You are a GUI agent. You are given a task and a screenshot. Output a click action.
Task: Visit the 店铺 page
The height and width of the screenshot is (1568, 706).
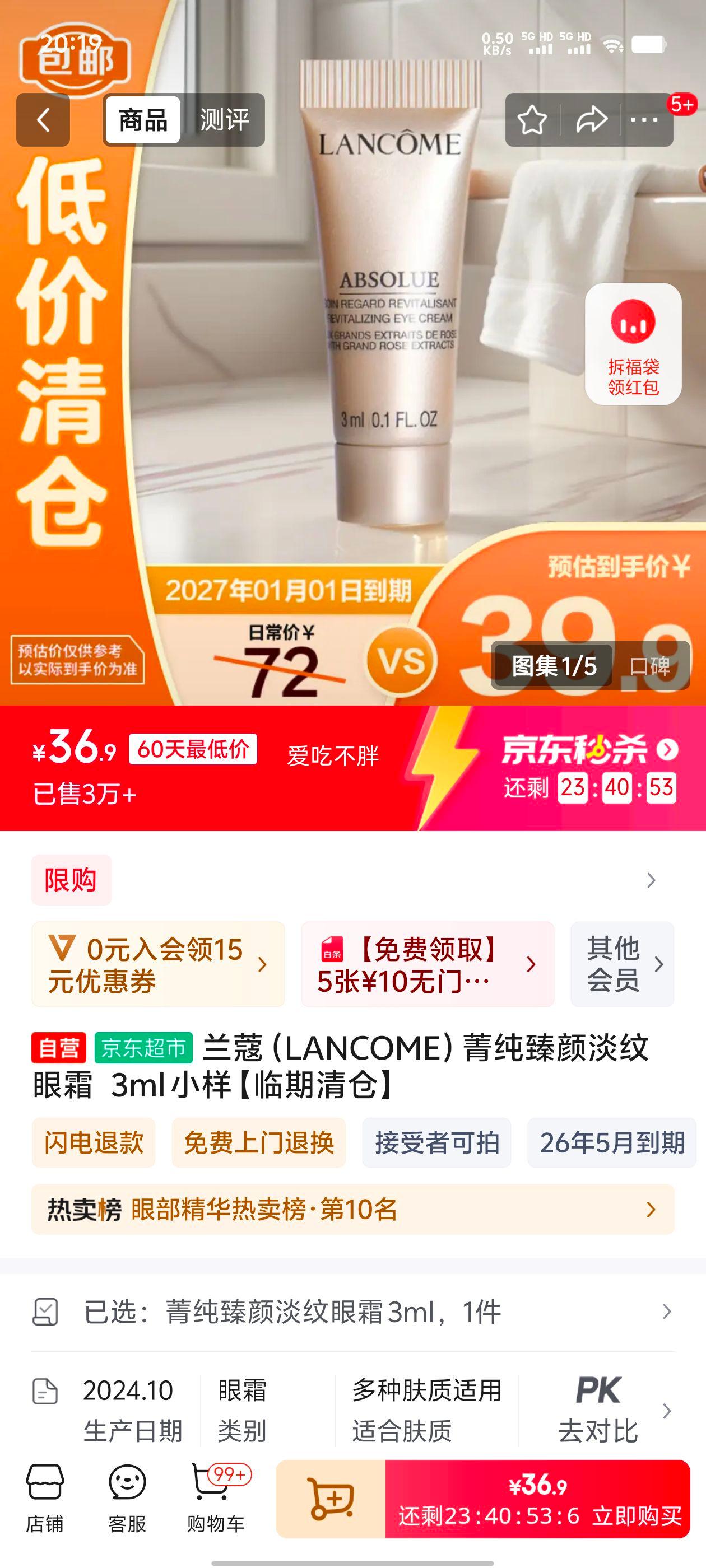coord(44,1499)
